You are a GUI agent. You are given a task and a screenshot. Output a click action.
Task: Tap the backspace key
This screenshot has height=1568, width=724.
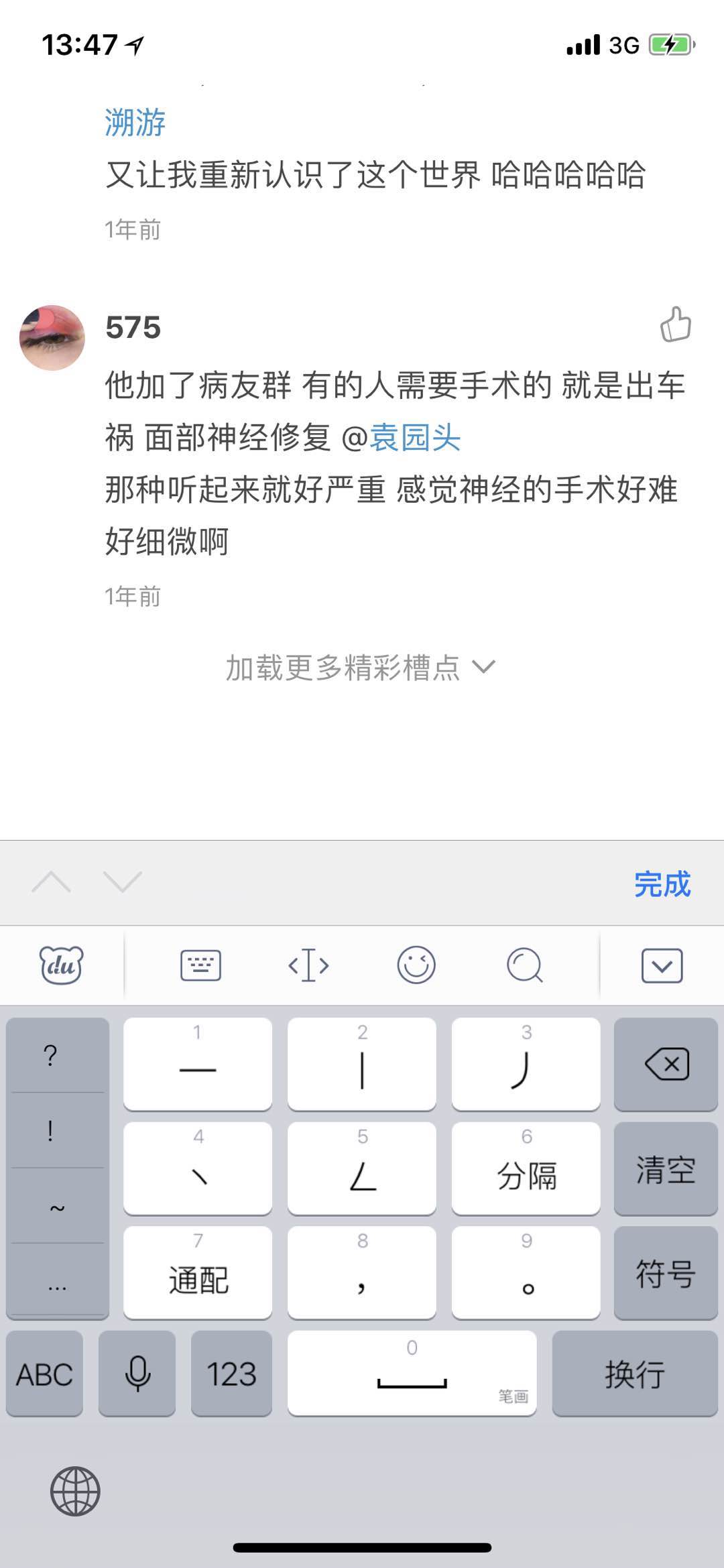pos(666,1064)
